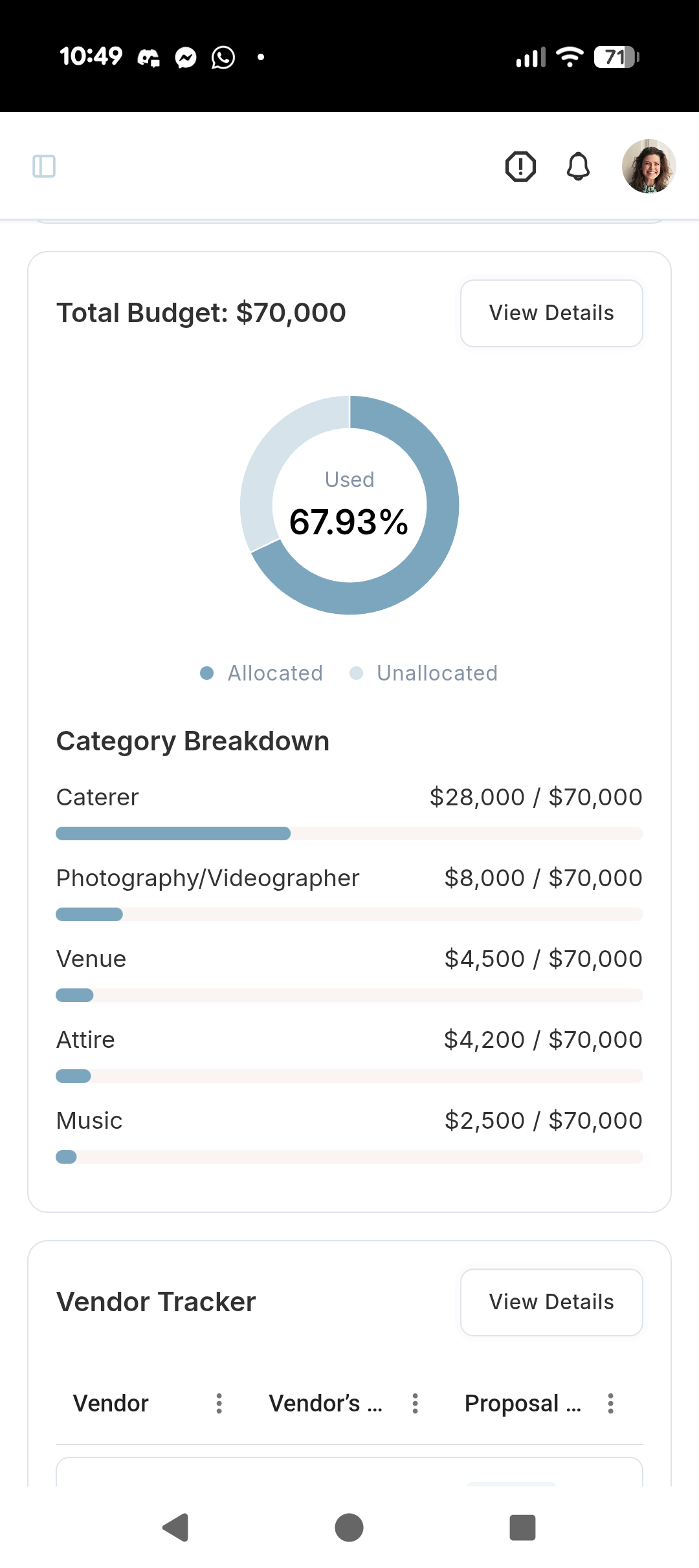
Task: View Details for Total Budget
Action: tap(551, 313)
